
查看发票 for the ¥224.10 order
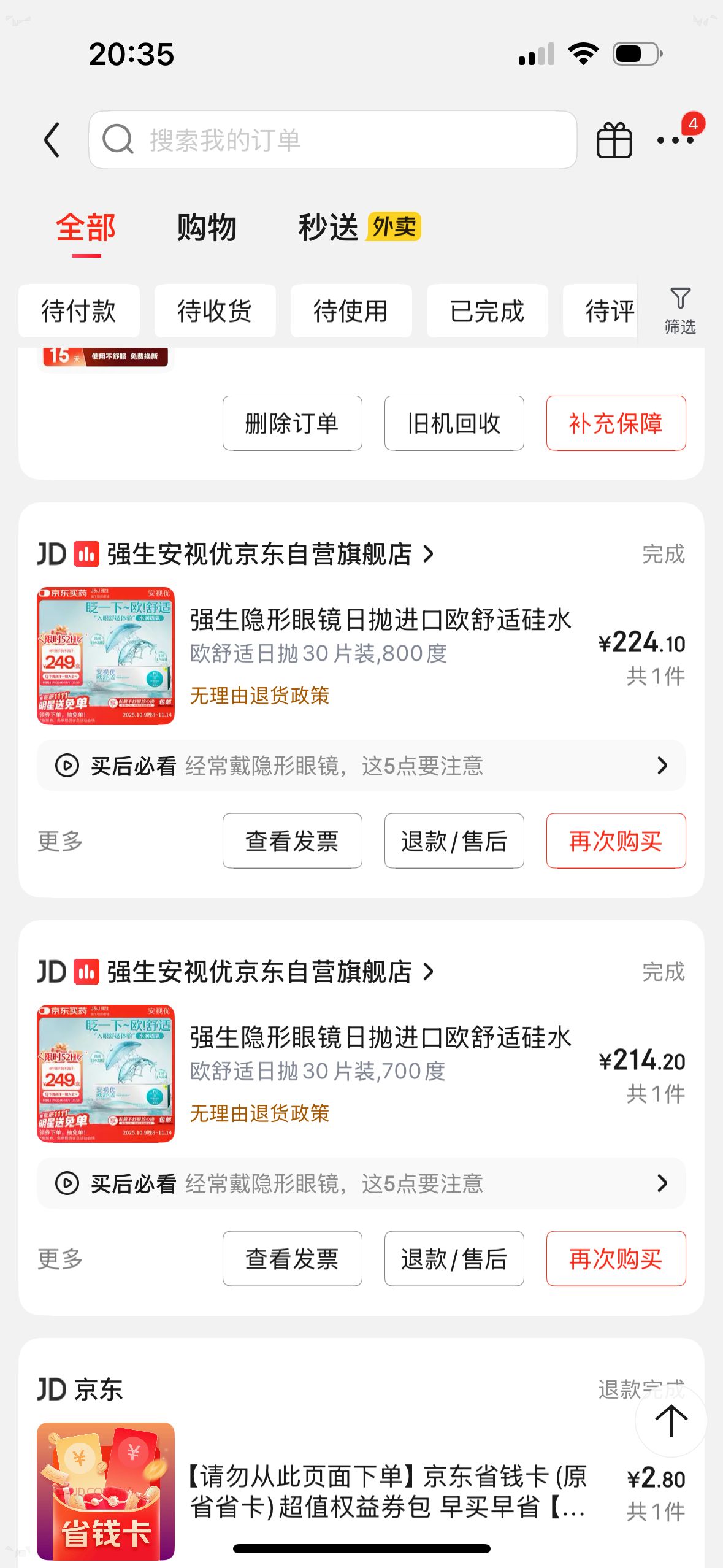pyautogui.click(x=292, y=841)
